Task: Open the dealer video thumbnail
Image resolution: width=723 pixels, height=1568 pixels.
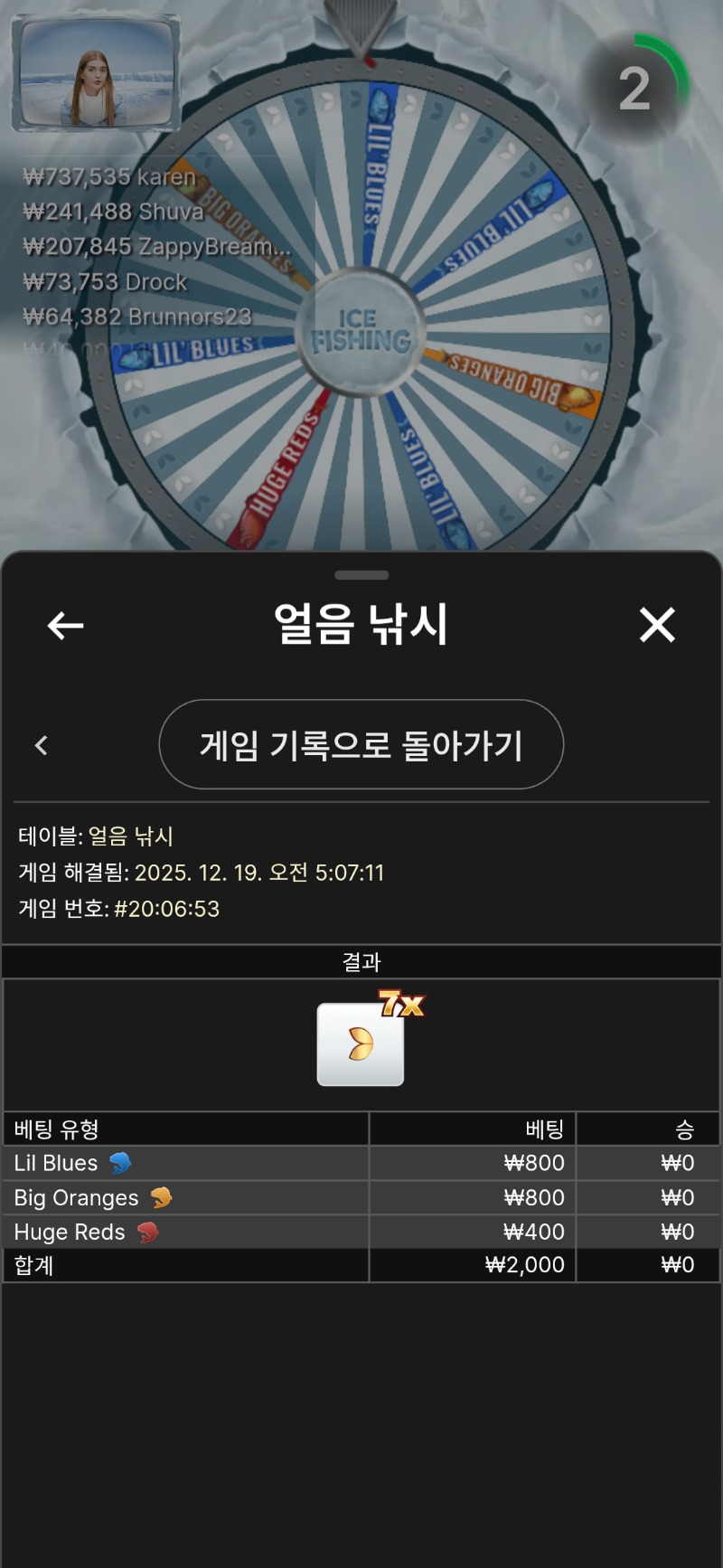Action: pos(96,74)
